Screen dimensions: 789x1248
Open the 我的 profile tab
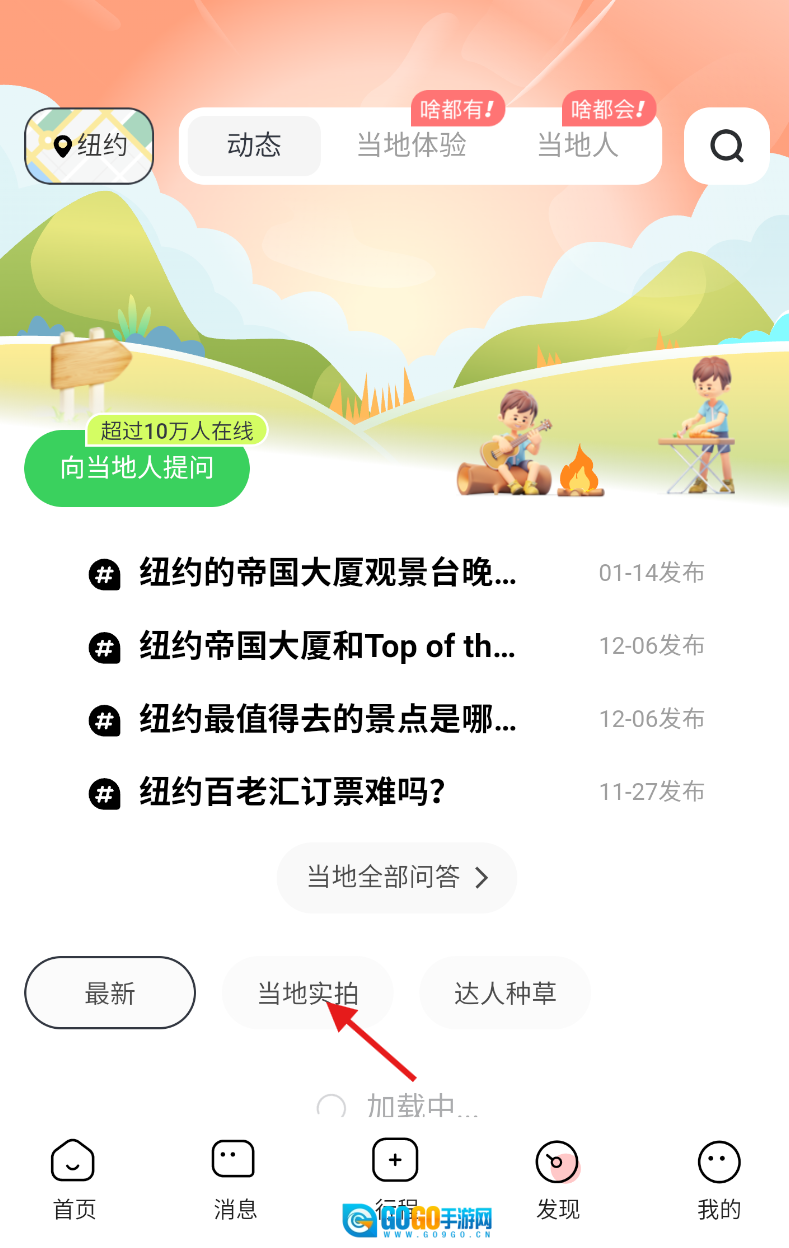719,1180
